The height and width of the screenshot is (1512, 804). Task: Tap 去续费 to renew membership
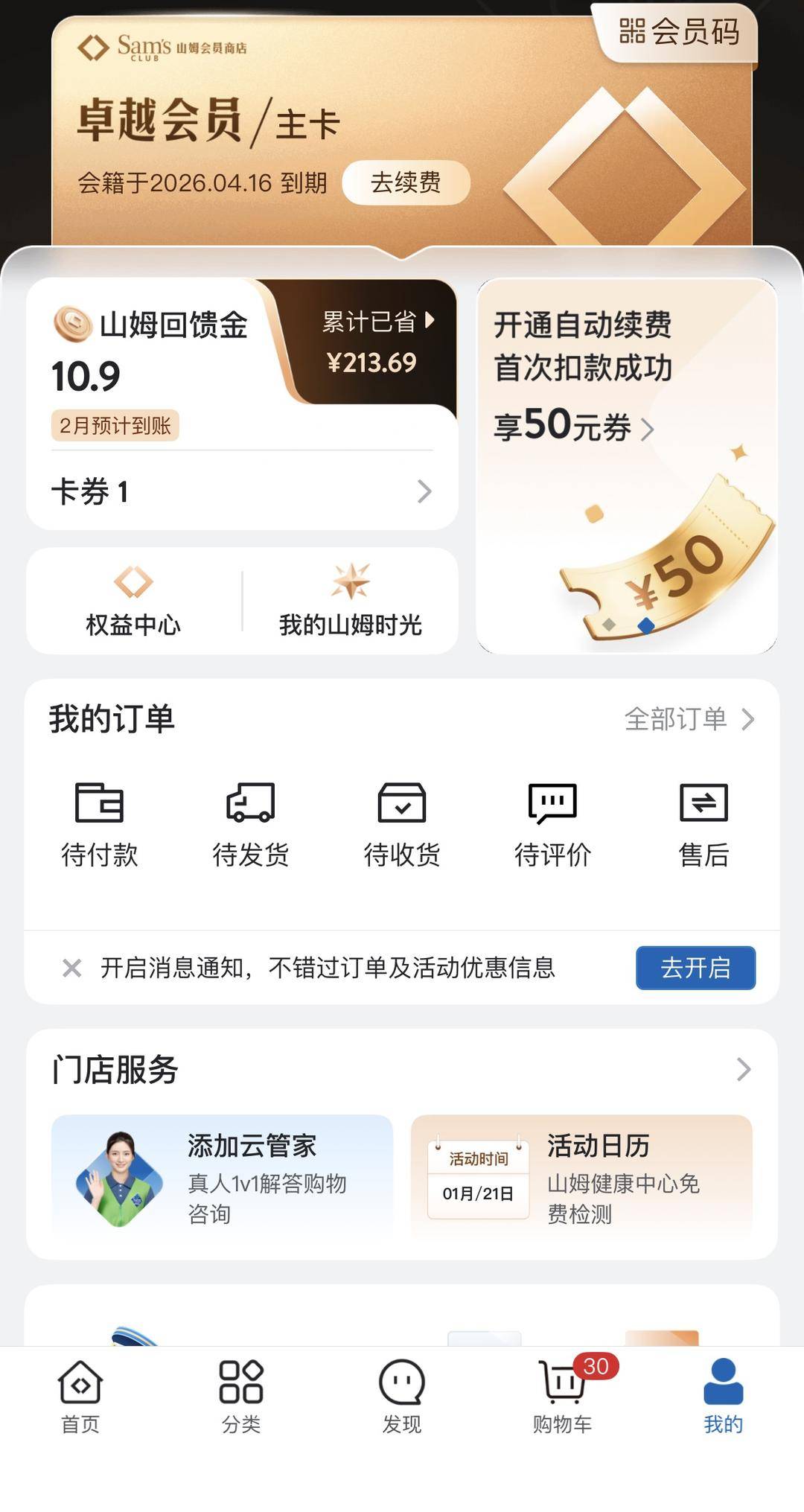406,182
